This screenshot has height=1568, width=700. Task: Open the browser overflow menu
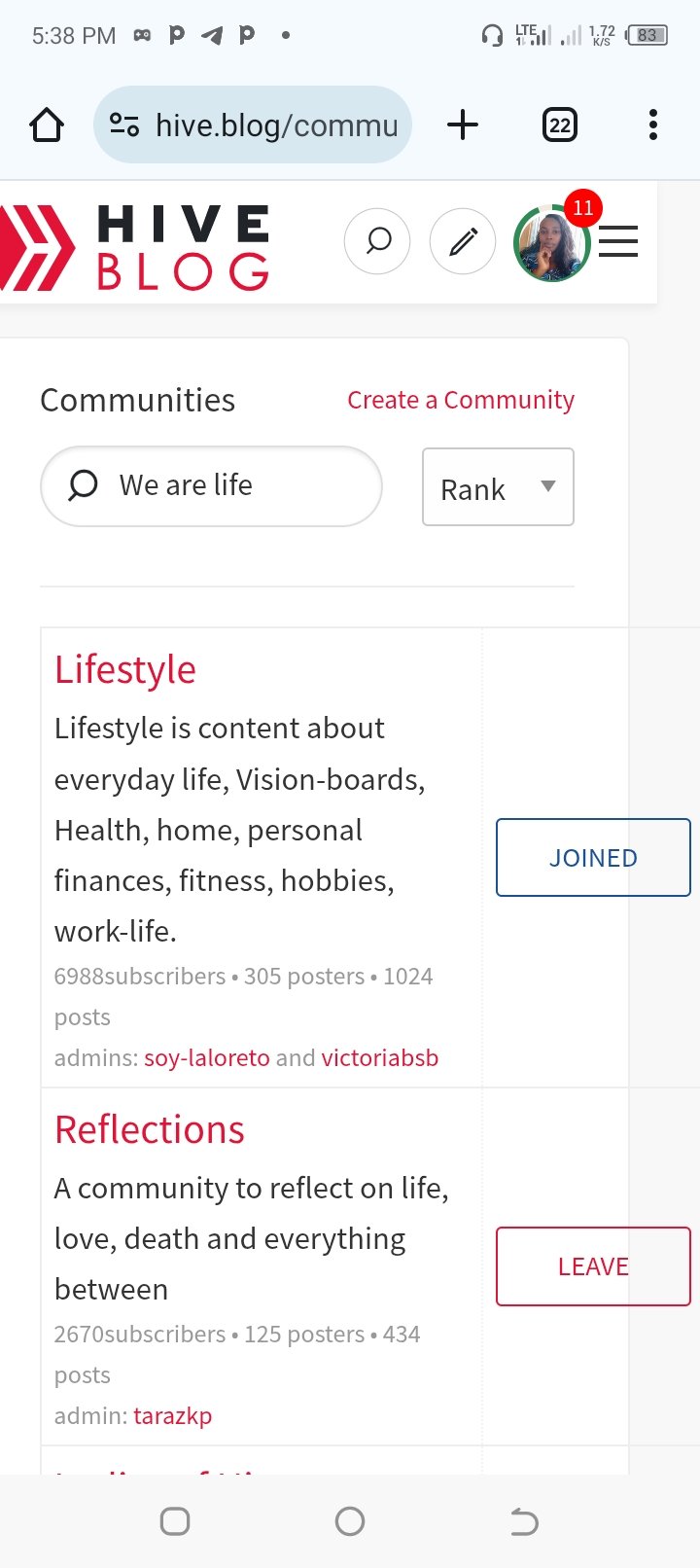coord(653,125)
